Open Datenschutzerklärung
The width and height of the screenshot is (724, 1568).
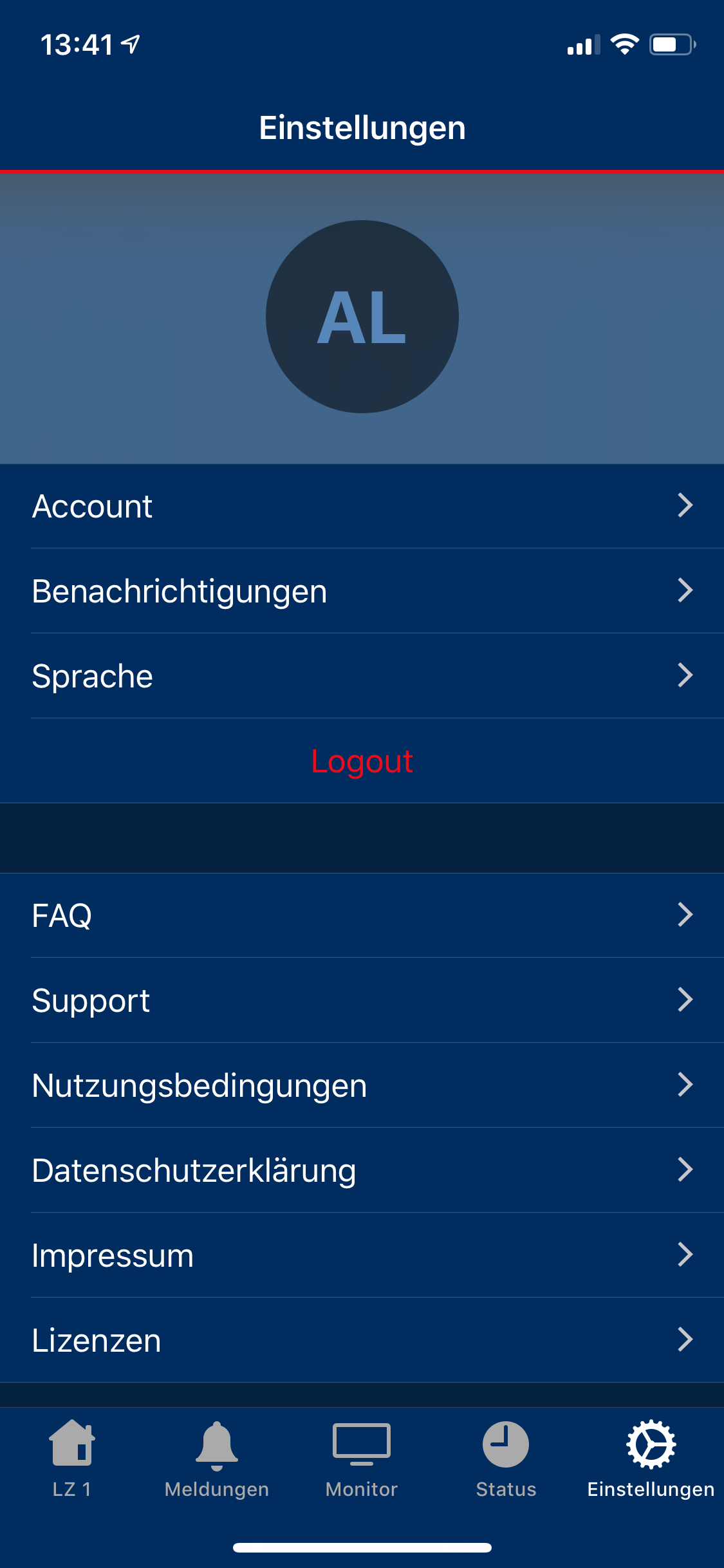(362, 1170)
